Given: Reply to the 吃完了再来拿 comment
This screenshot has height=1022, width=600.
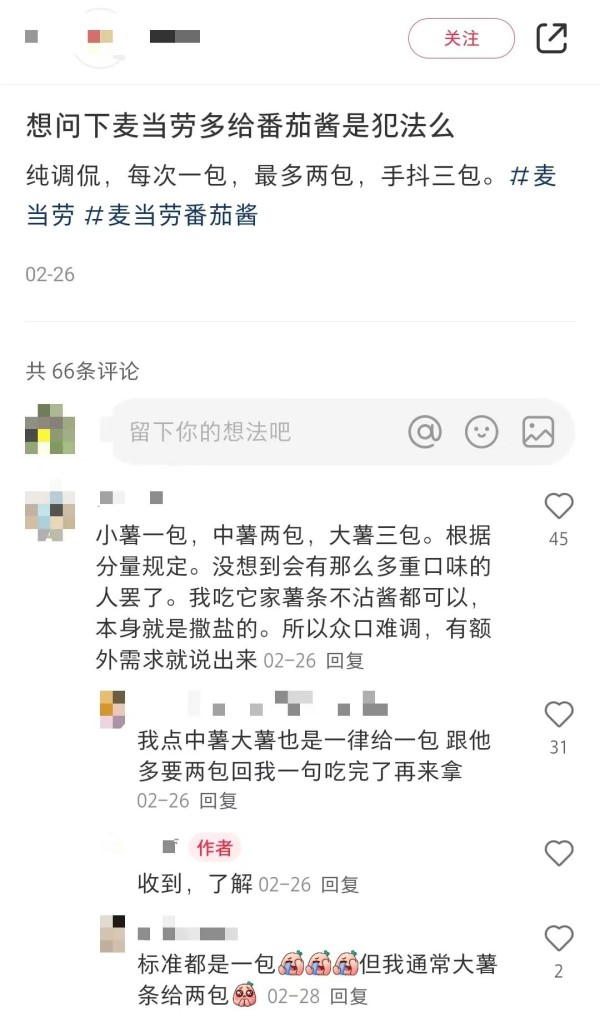Looking at the screenshot, I should click(x=217, y=800).
